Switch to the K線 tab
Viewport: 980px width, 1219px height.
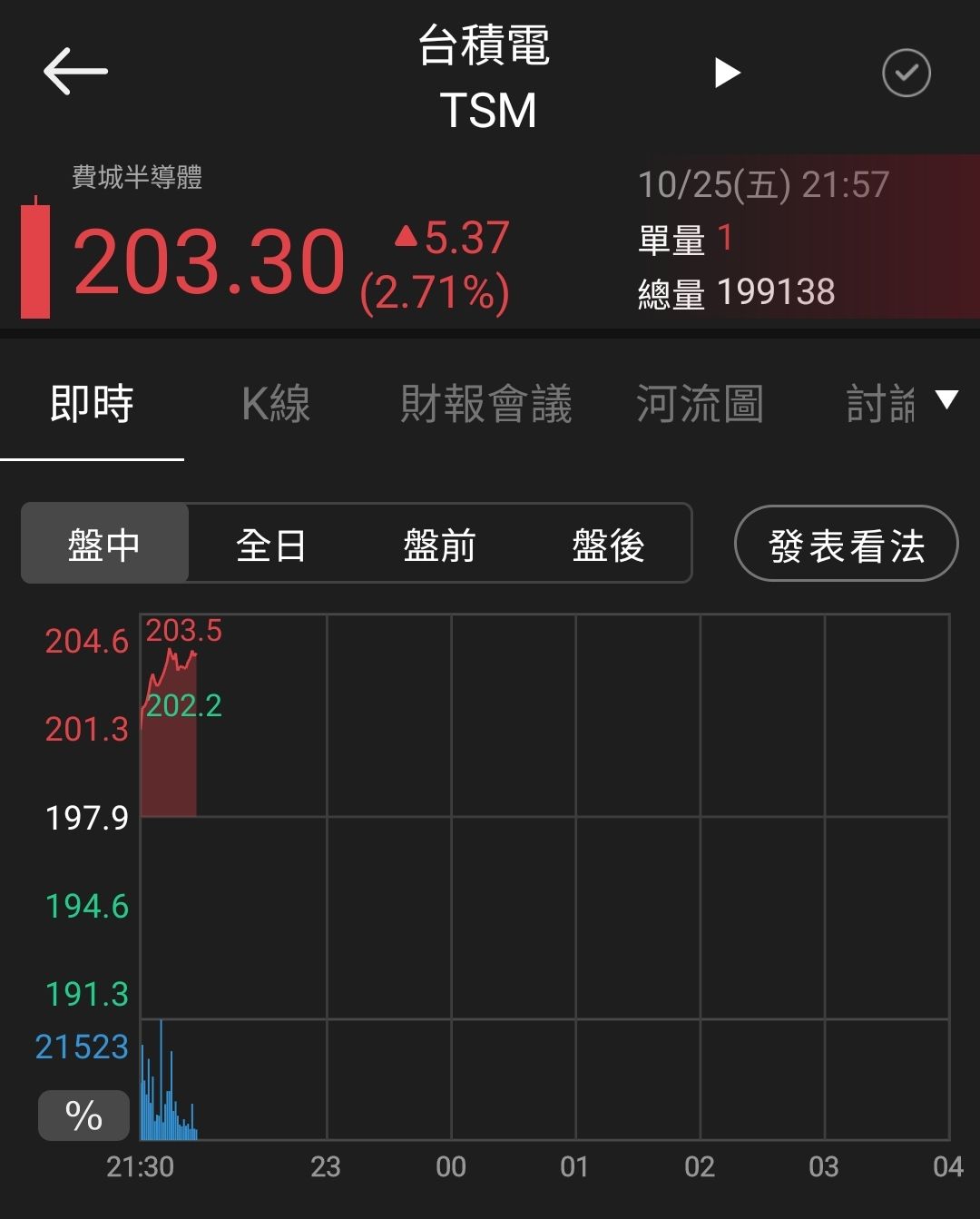(x=276, y=404)
